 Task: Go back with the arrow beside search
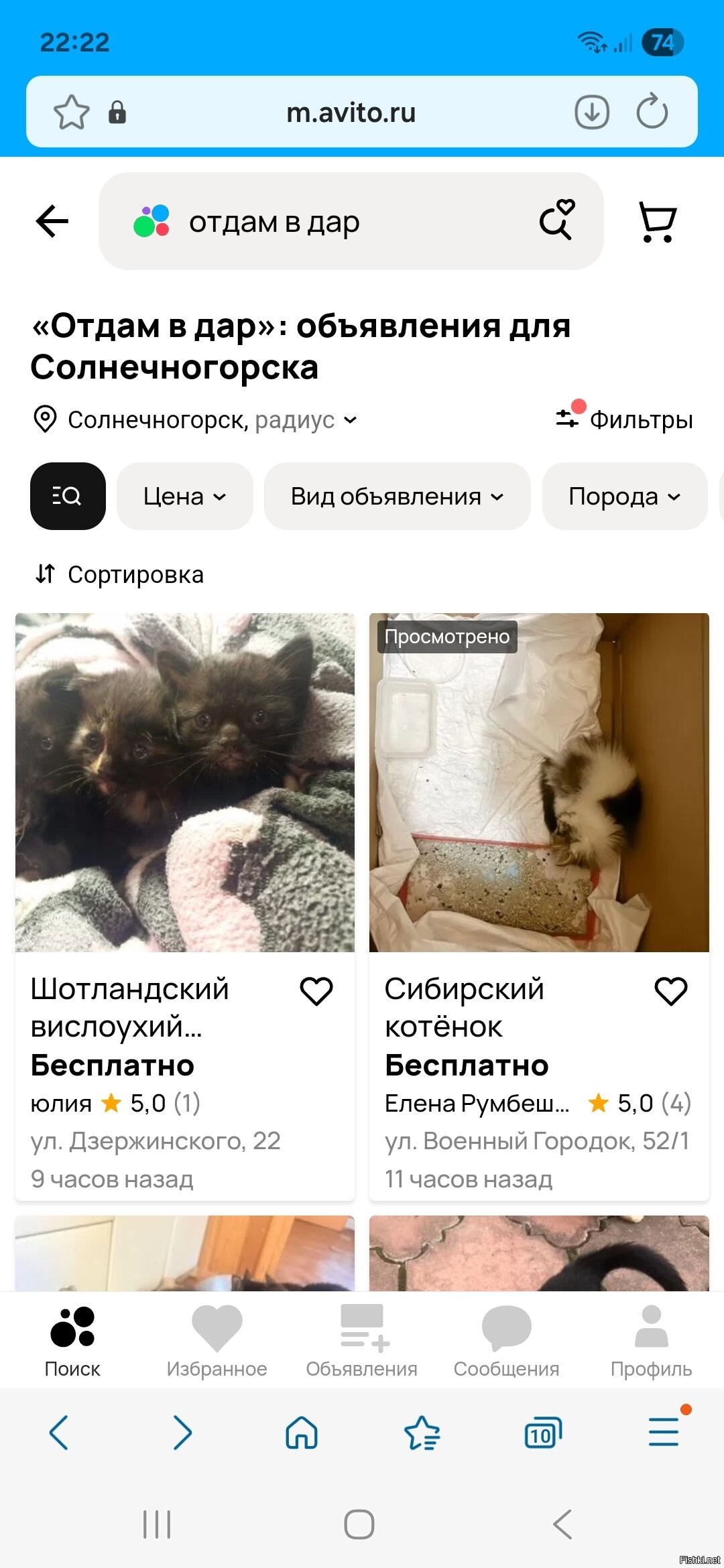coord(52,221)
